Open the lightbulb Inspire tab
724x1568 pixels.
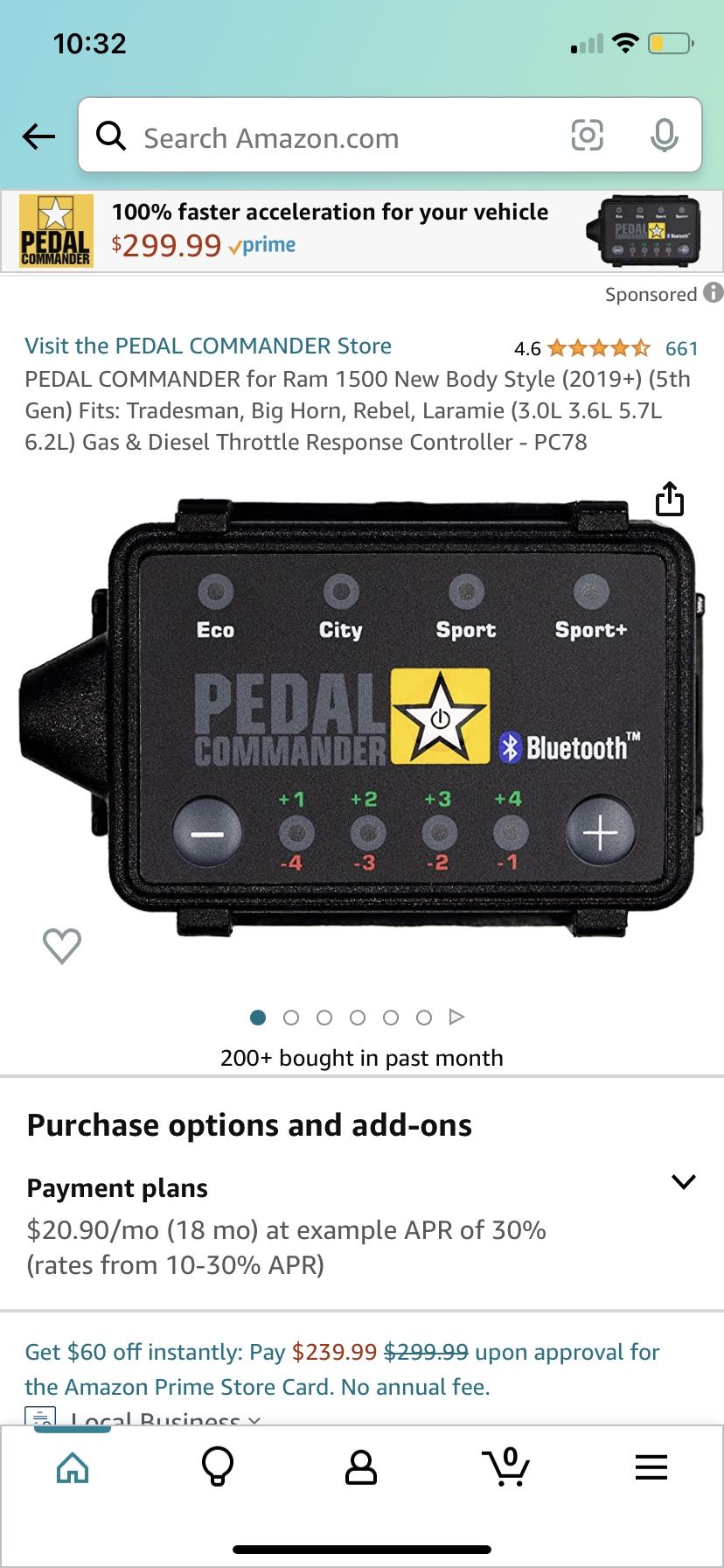pos(217,1467)
